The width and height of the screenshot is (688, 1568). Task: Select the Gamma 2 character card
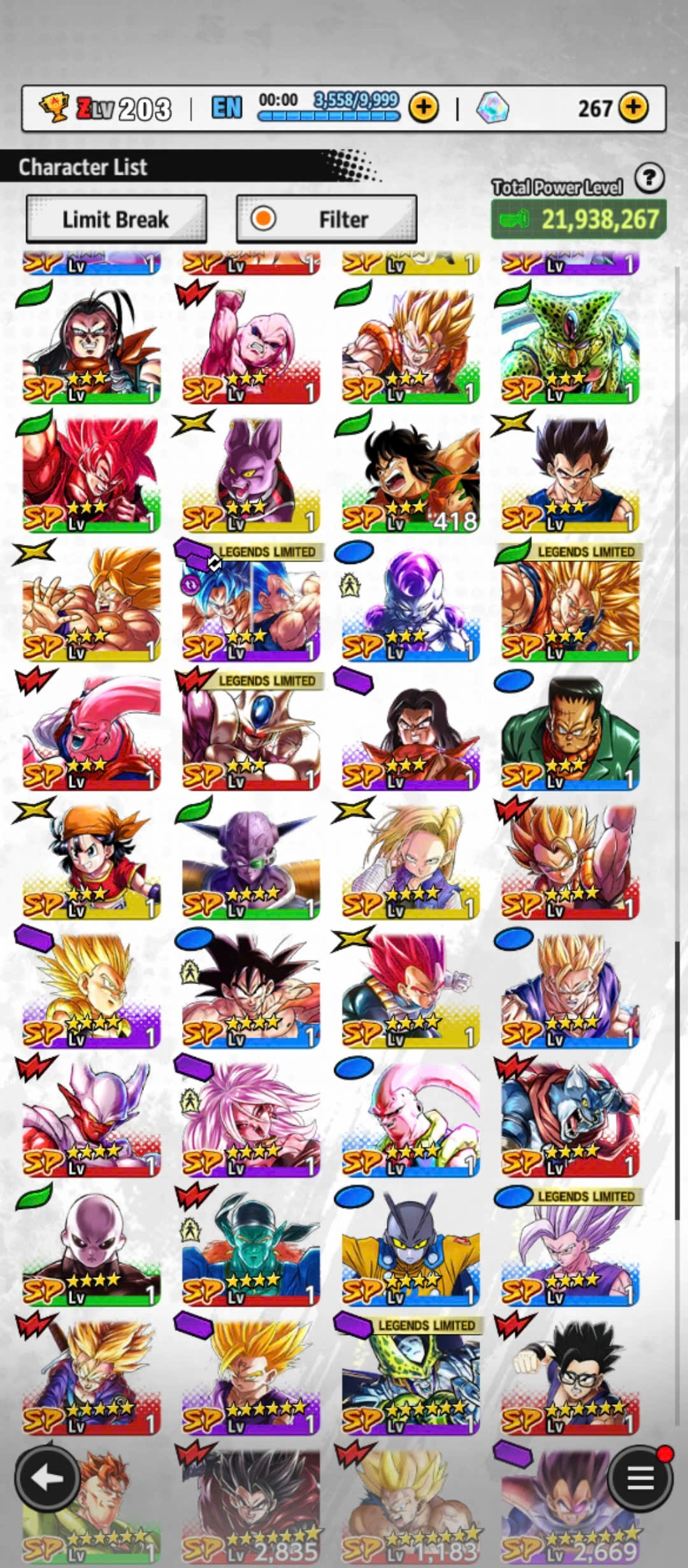click(410, 1247)
